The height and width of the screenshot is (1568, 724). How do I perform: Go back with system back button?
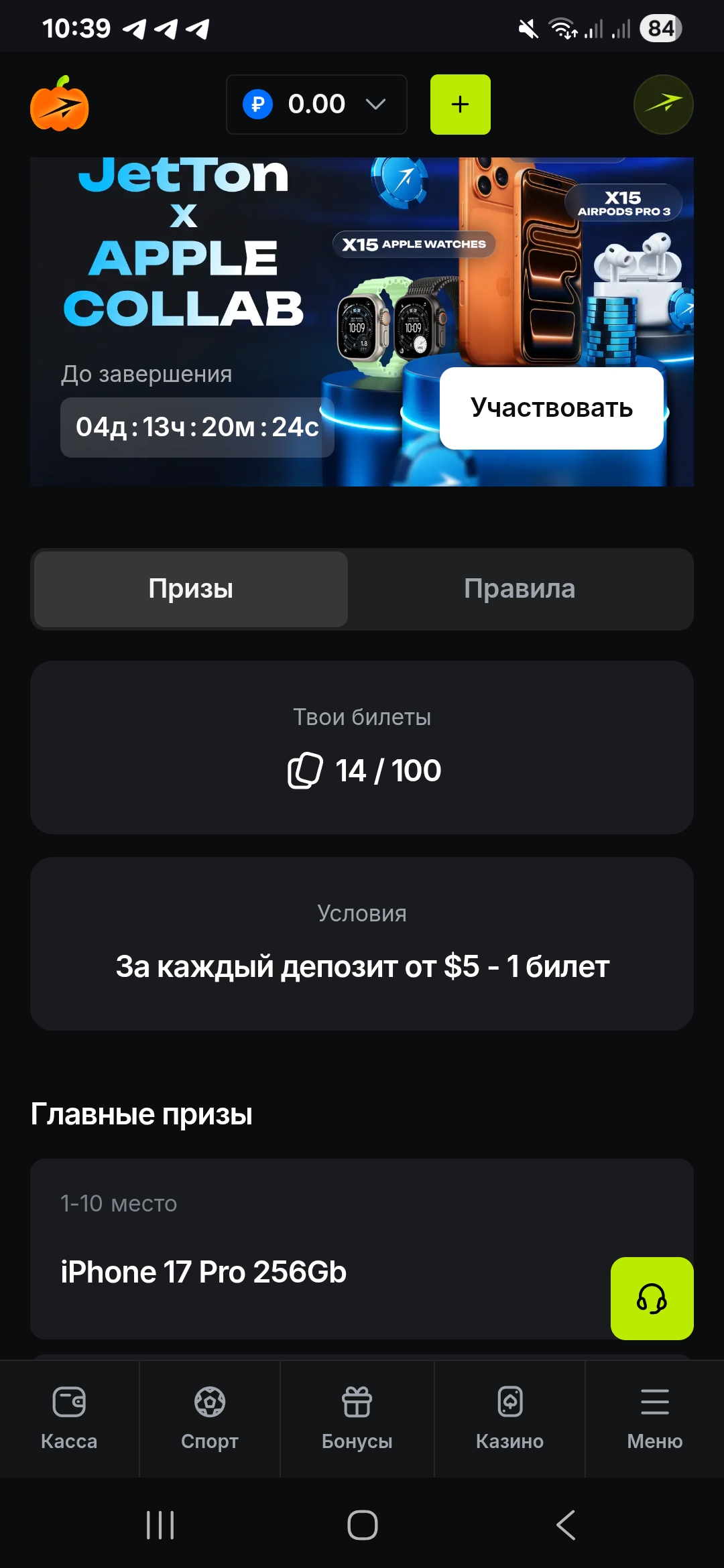(x=566, y=1525)
